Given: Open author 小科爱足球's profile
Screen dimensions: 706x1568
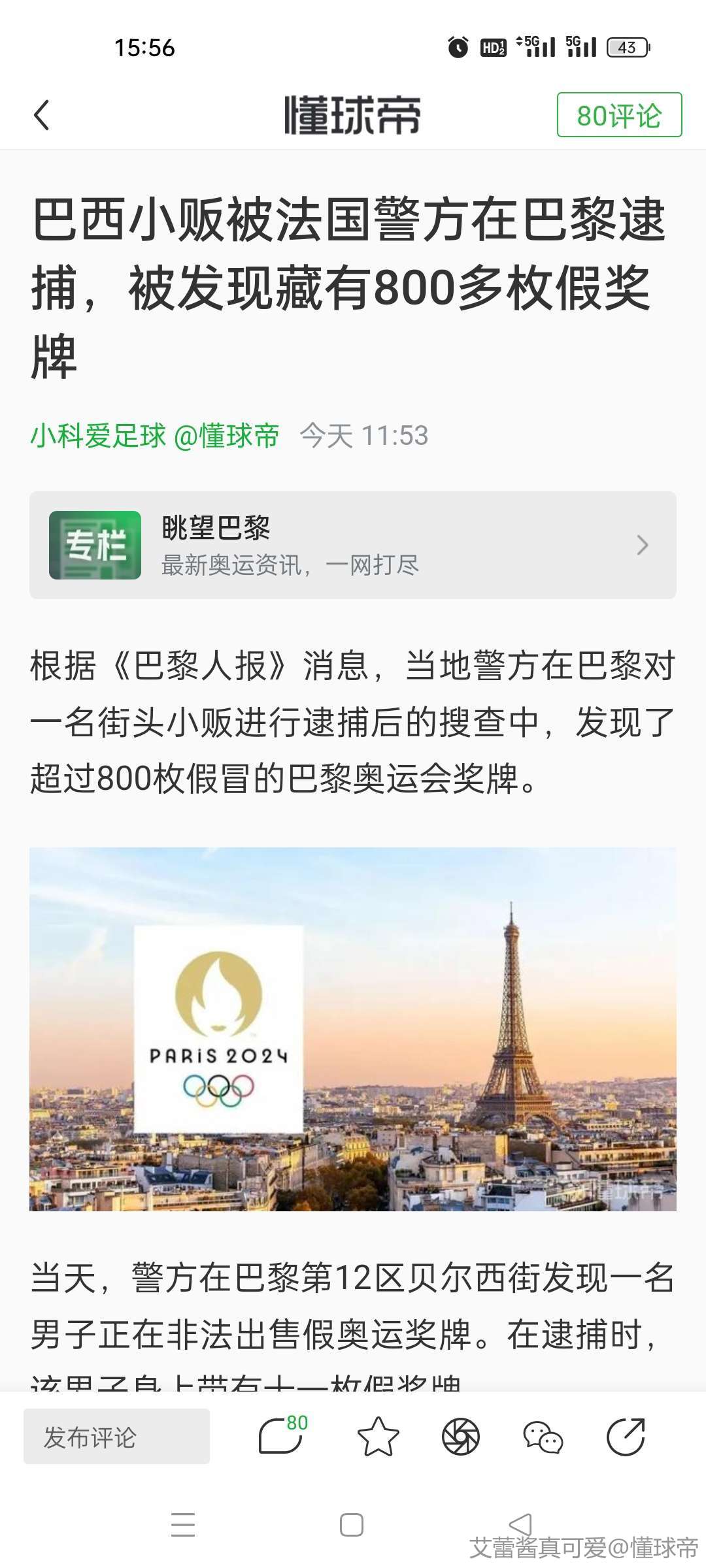Looking at the screenshot, I should click(98, 436).
